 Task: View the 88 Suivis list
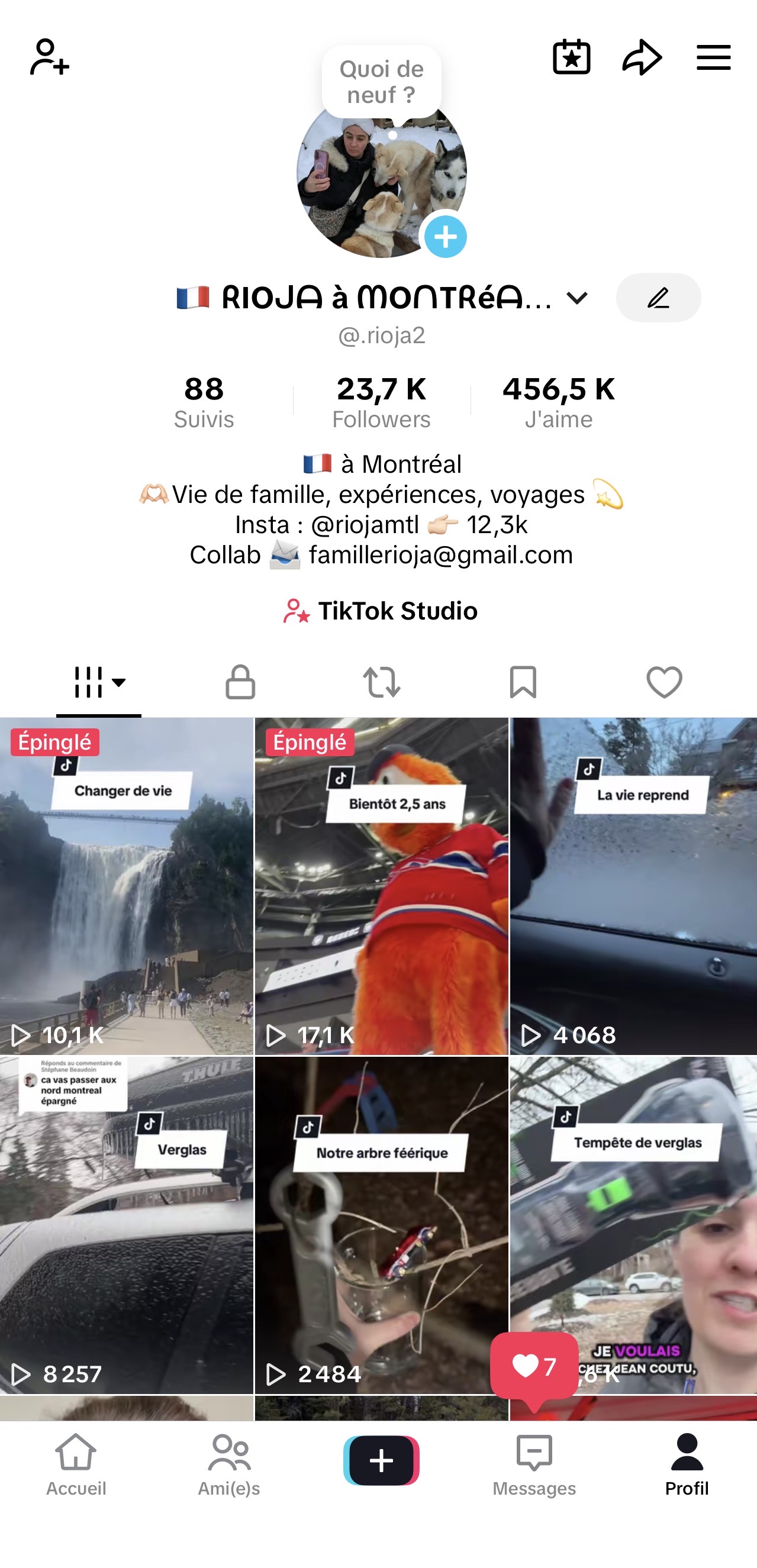pyautogui.click(x=204, y=402)
